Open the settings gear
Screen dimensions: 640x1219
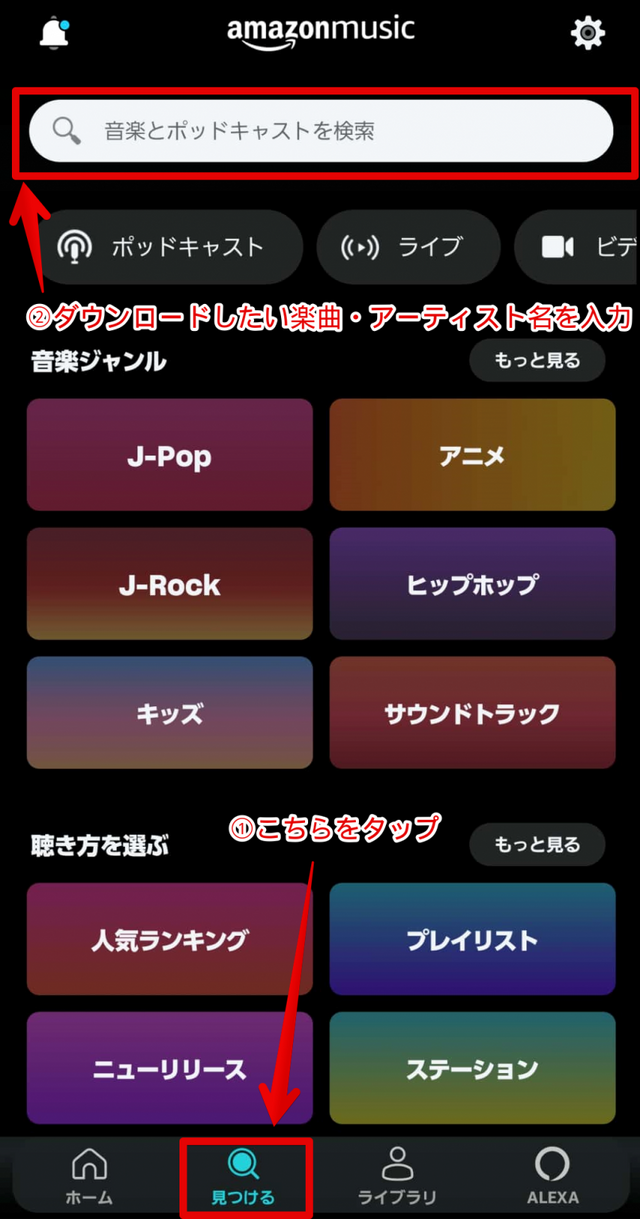click(587, 32)
